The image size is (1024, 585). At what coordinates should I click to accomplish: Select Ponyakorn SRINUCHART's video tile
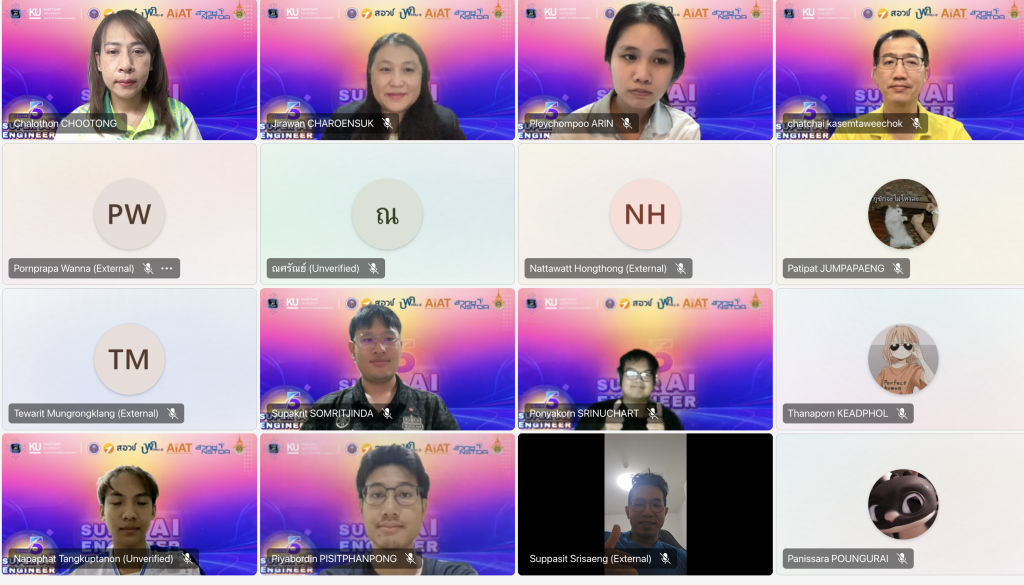645,359
